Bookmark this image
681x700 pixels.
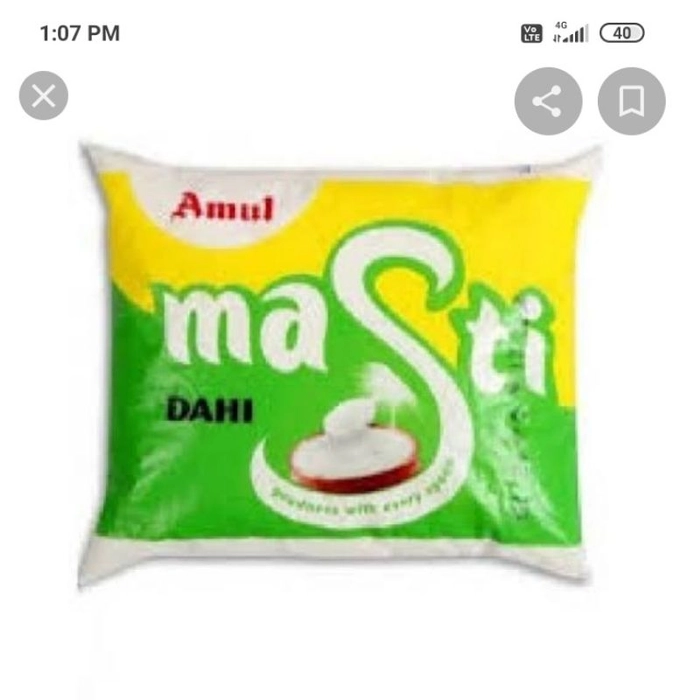(x=631, y=101)
